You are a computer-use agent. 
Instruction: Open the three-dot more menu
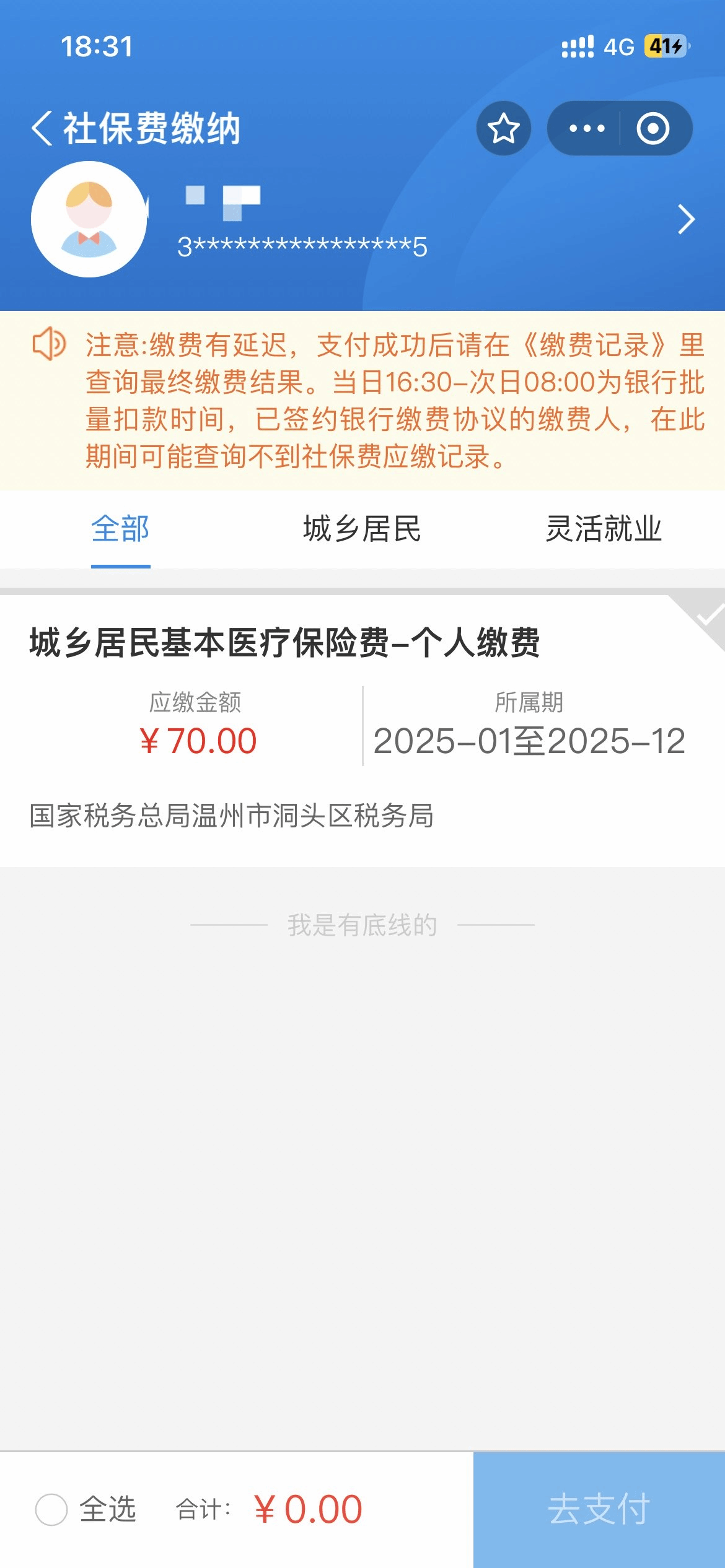(x=586, y=129)
